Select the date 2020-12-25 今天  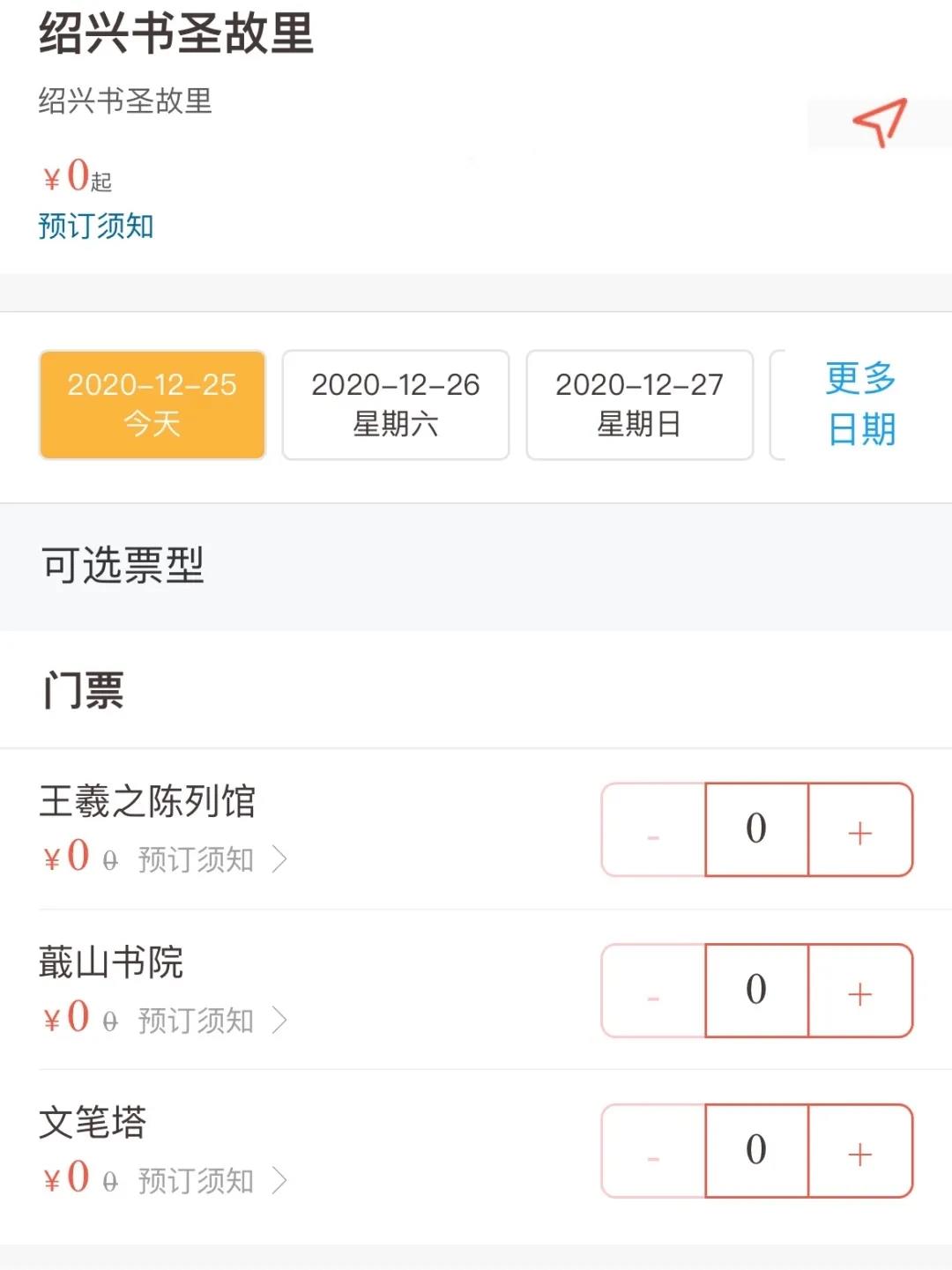tap(152, 405)
